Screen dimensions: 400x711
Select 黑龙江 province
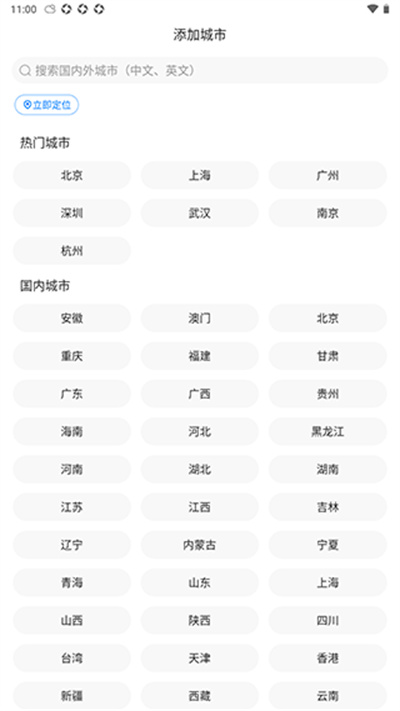click(x=327, y=432)
